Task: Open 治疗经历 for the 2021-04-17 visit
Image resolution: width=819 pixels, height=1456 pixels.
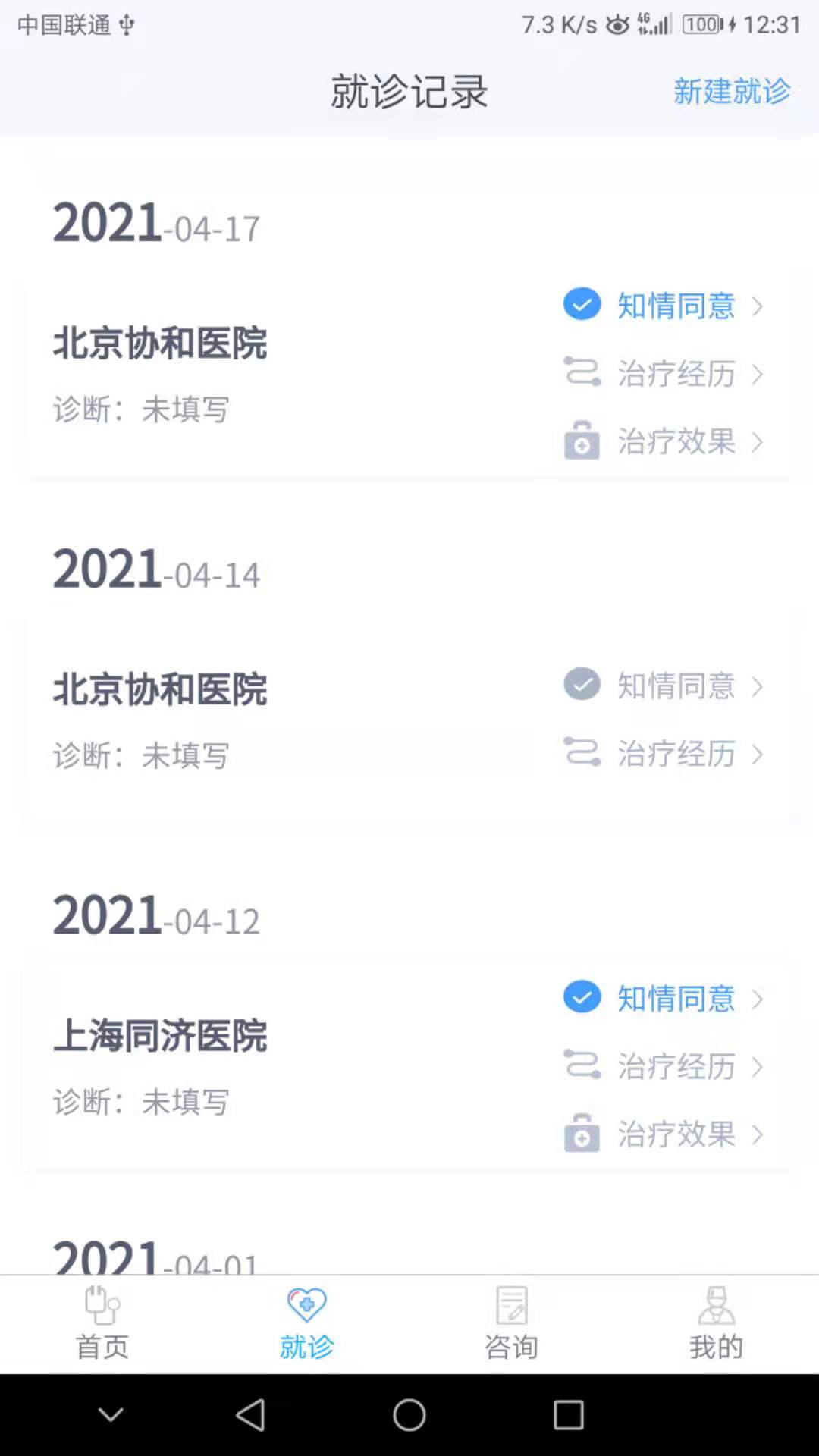Action: 675,373
